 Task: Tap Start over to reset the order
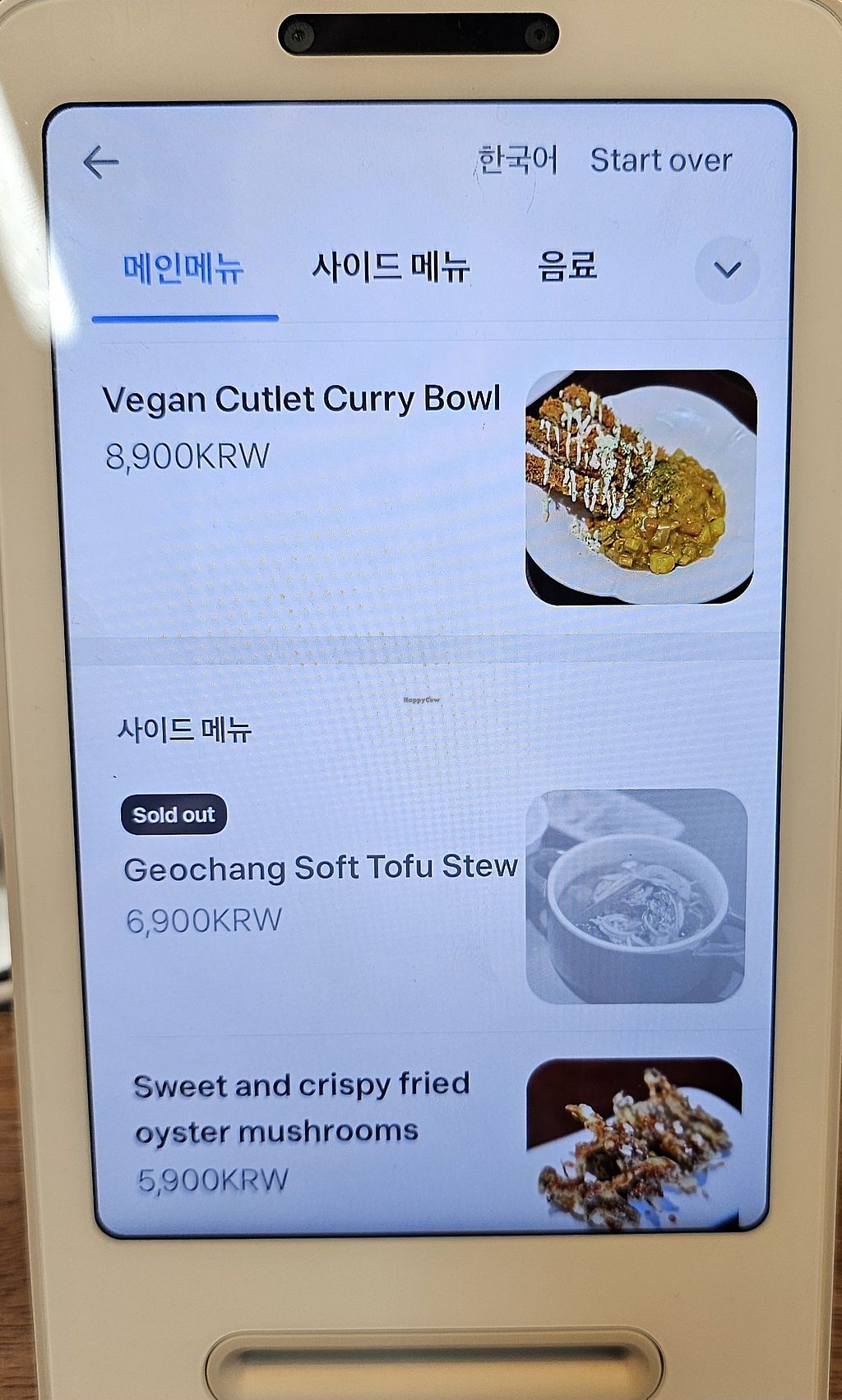[x=660, y=160]
